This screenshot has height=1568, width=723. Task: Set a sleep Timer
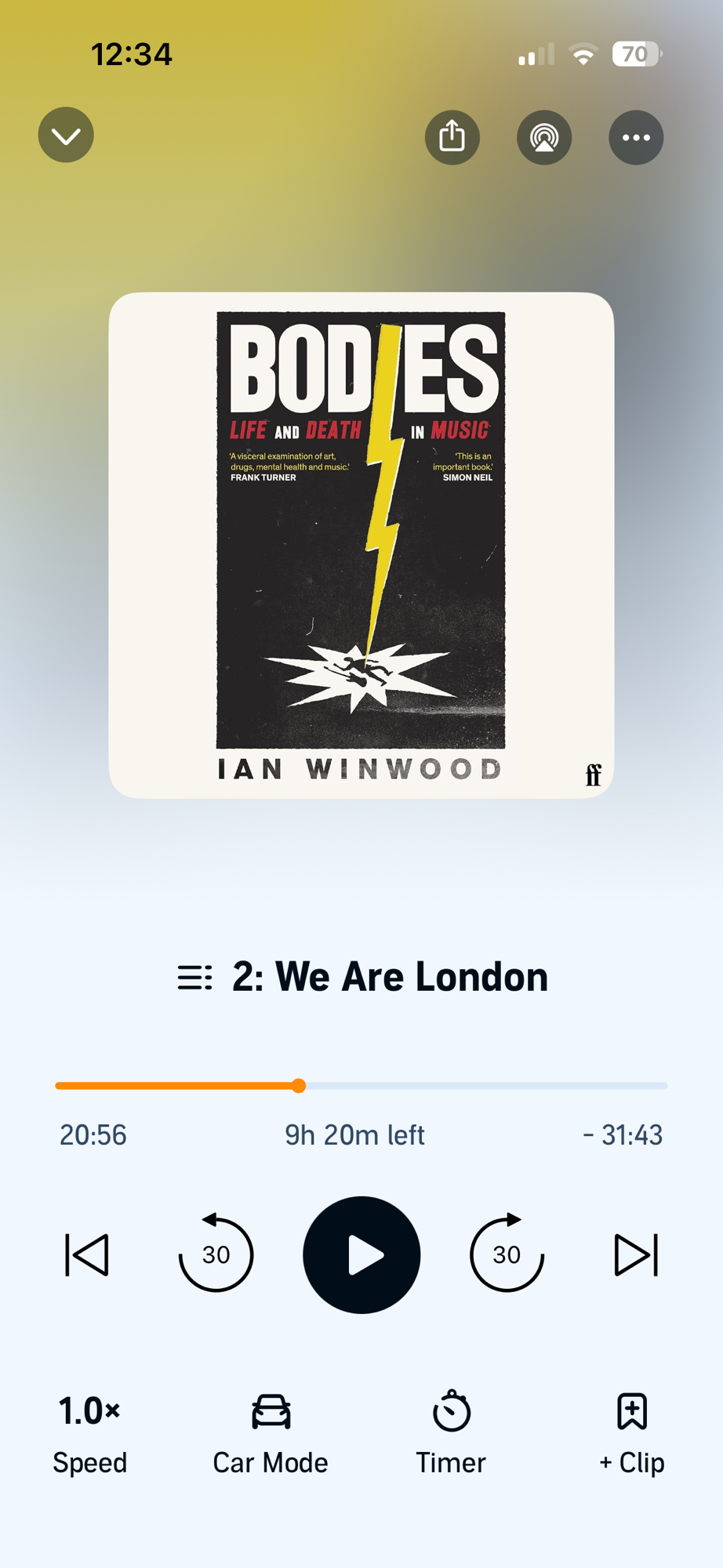[x=451, y=1433]
